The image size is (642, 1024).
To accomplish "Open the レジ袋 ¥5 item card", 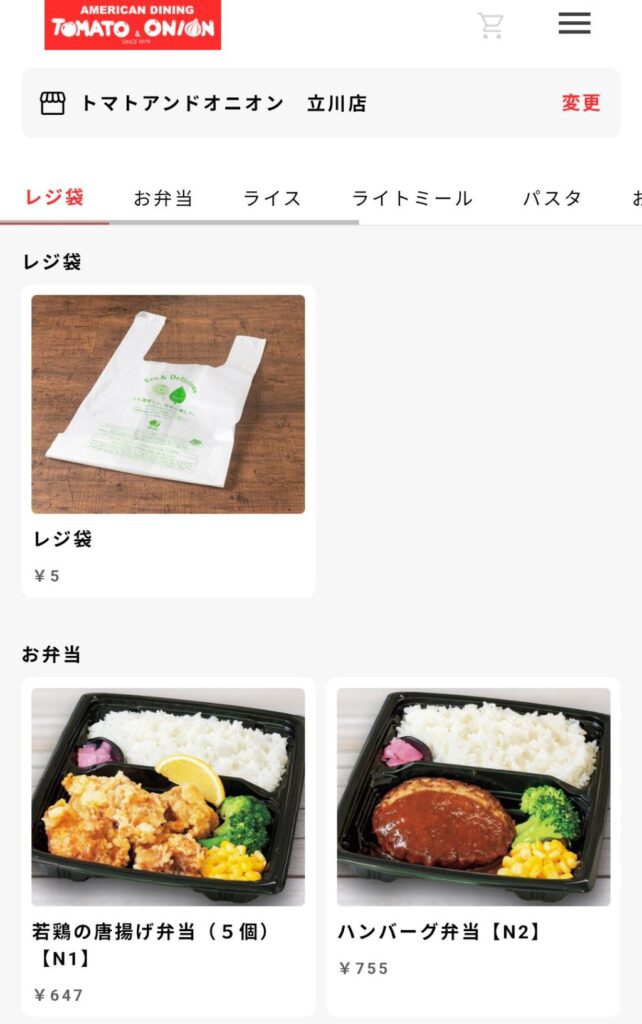I will click(168, 440).
